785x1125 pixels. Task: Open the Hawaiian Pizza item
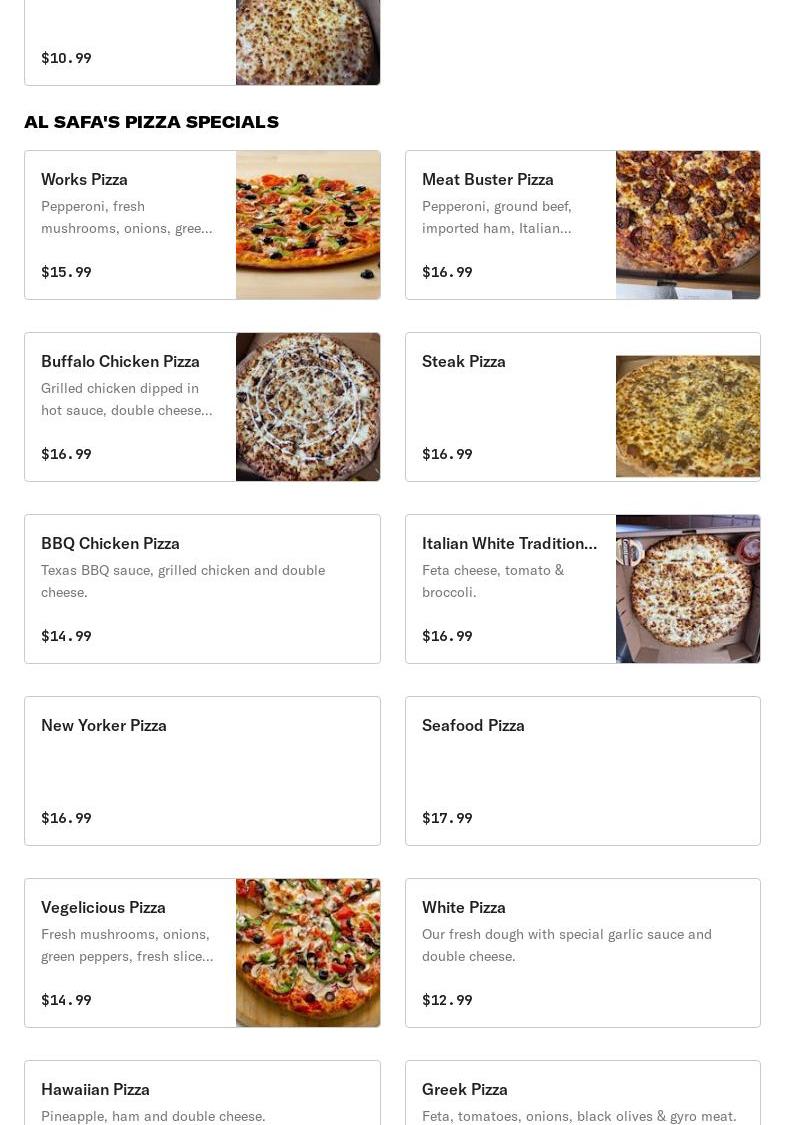tap(202, 1095)
